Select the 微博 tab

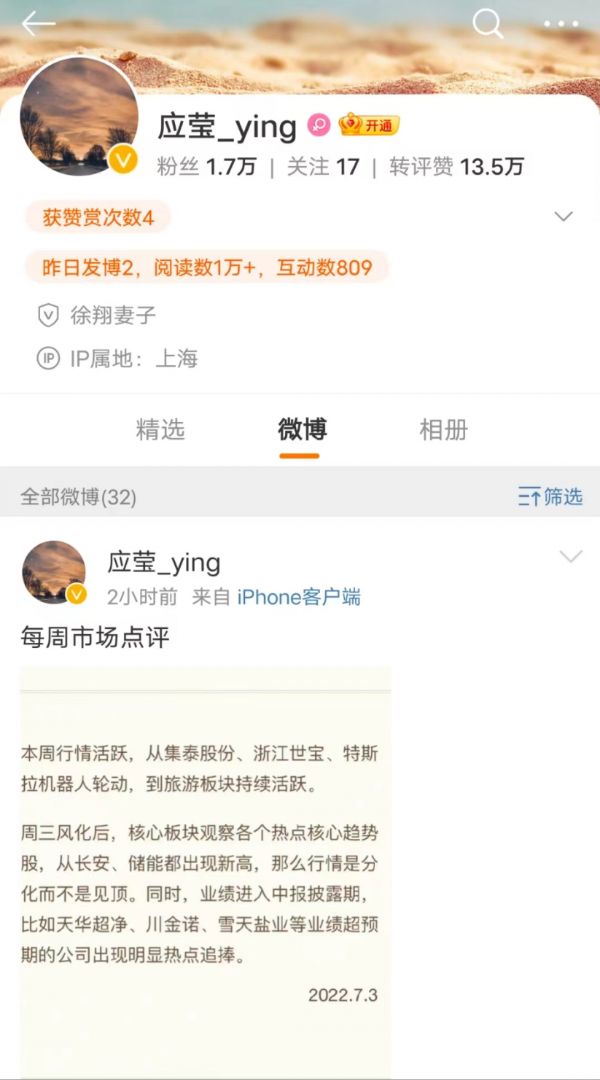302,429
